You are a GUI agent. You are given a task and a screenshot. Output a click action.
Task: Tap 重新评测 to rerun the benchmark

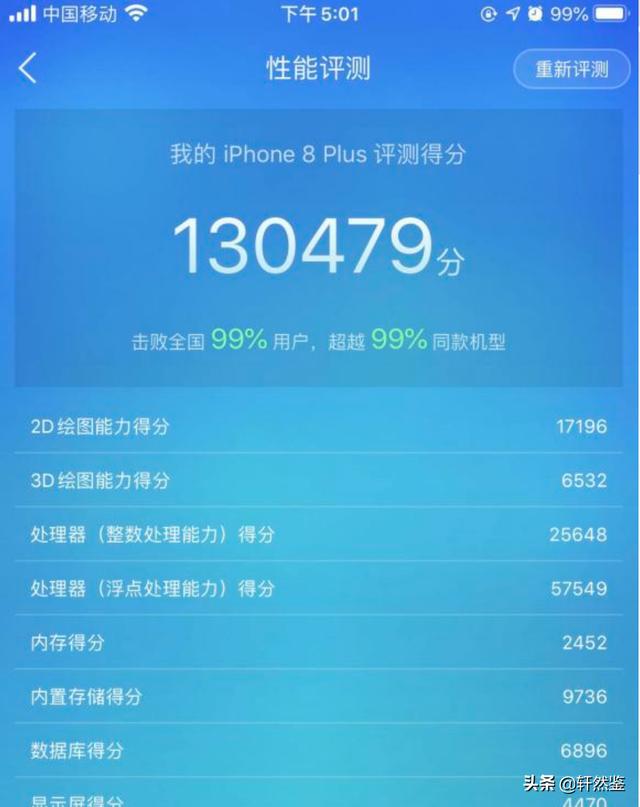tap(572, 69)
